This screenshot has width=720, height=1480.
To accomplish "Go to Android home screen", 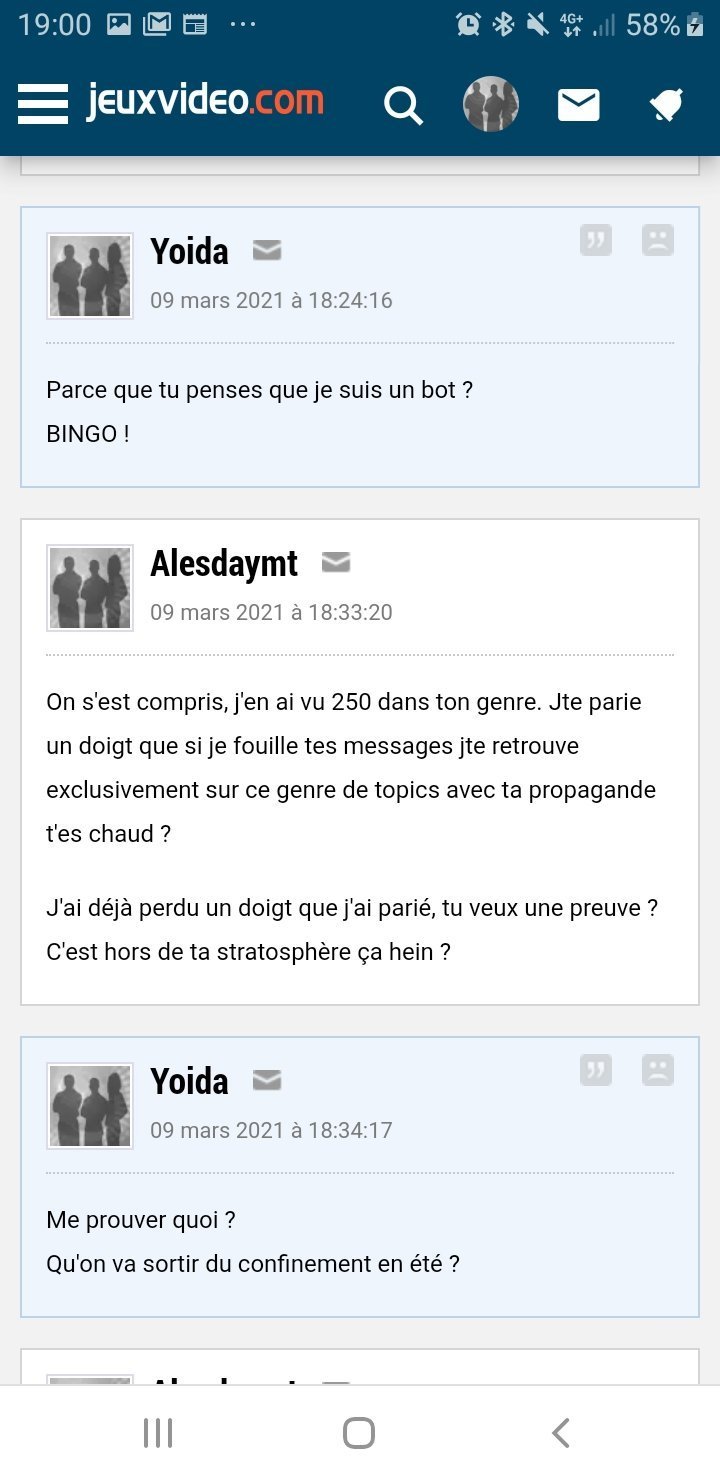I will coord(359,1433).
